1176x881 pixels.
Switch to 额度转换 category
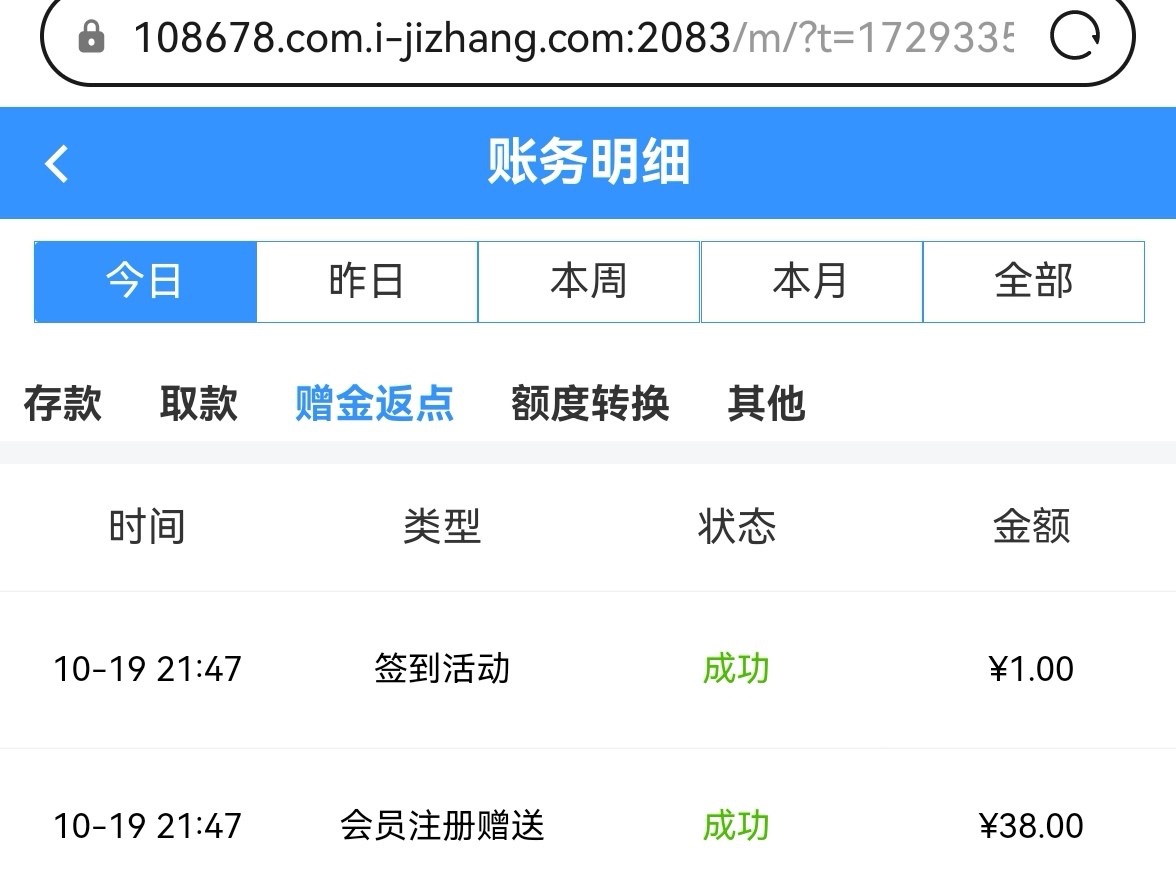(590, 404)
